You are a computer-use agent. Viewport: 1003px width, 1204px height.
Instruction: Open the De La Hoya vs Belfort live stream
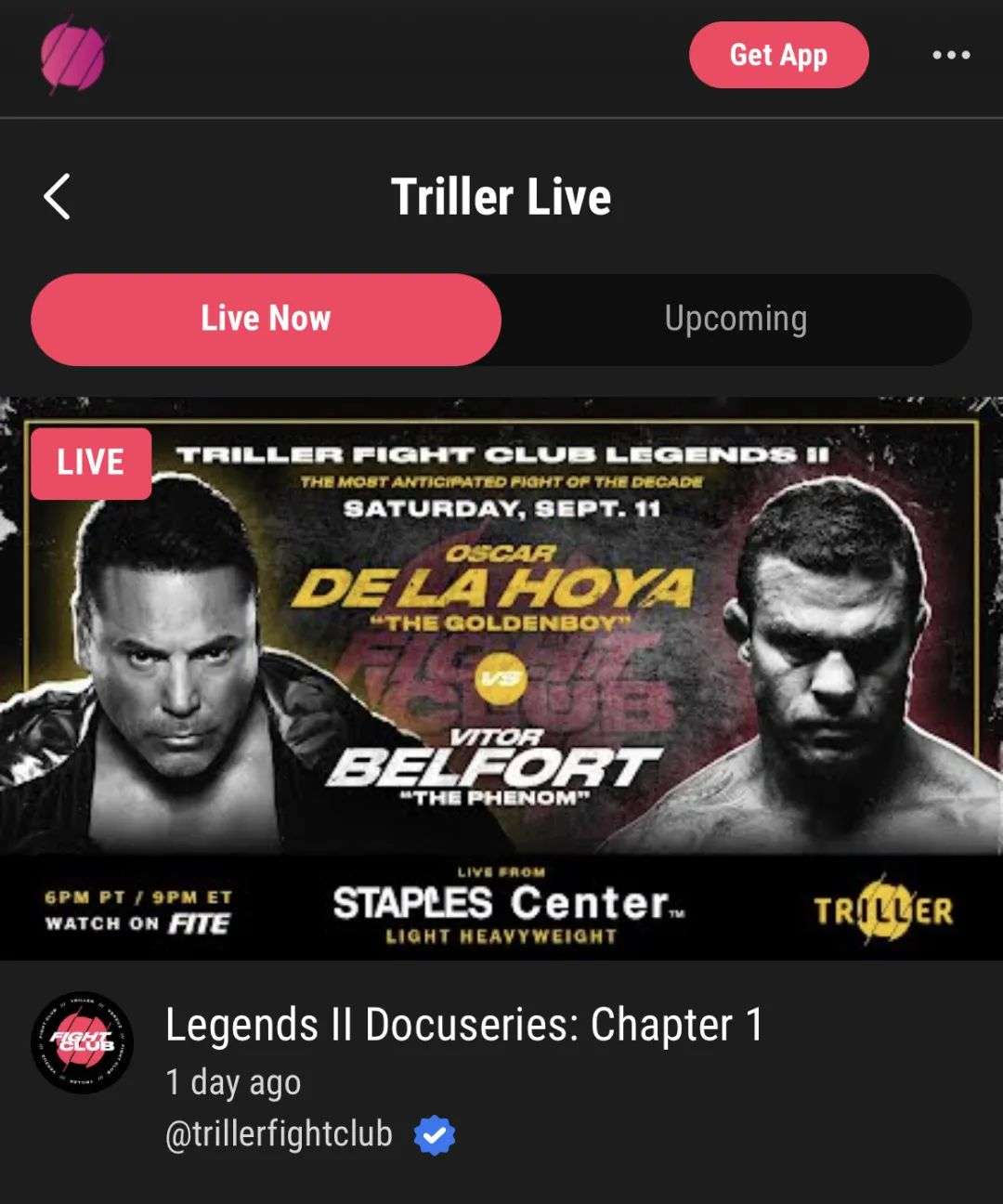pyautogui.click(x=501, y=678)
